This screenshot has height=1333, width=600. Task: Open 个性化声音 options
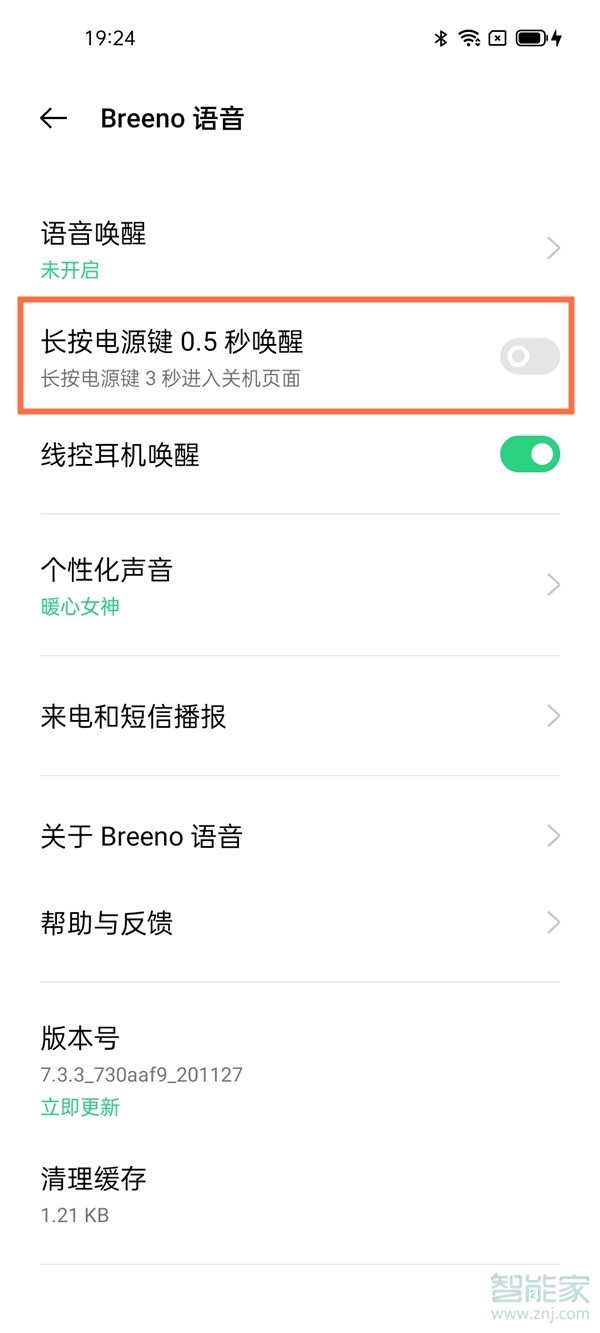tap(298, 585)
